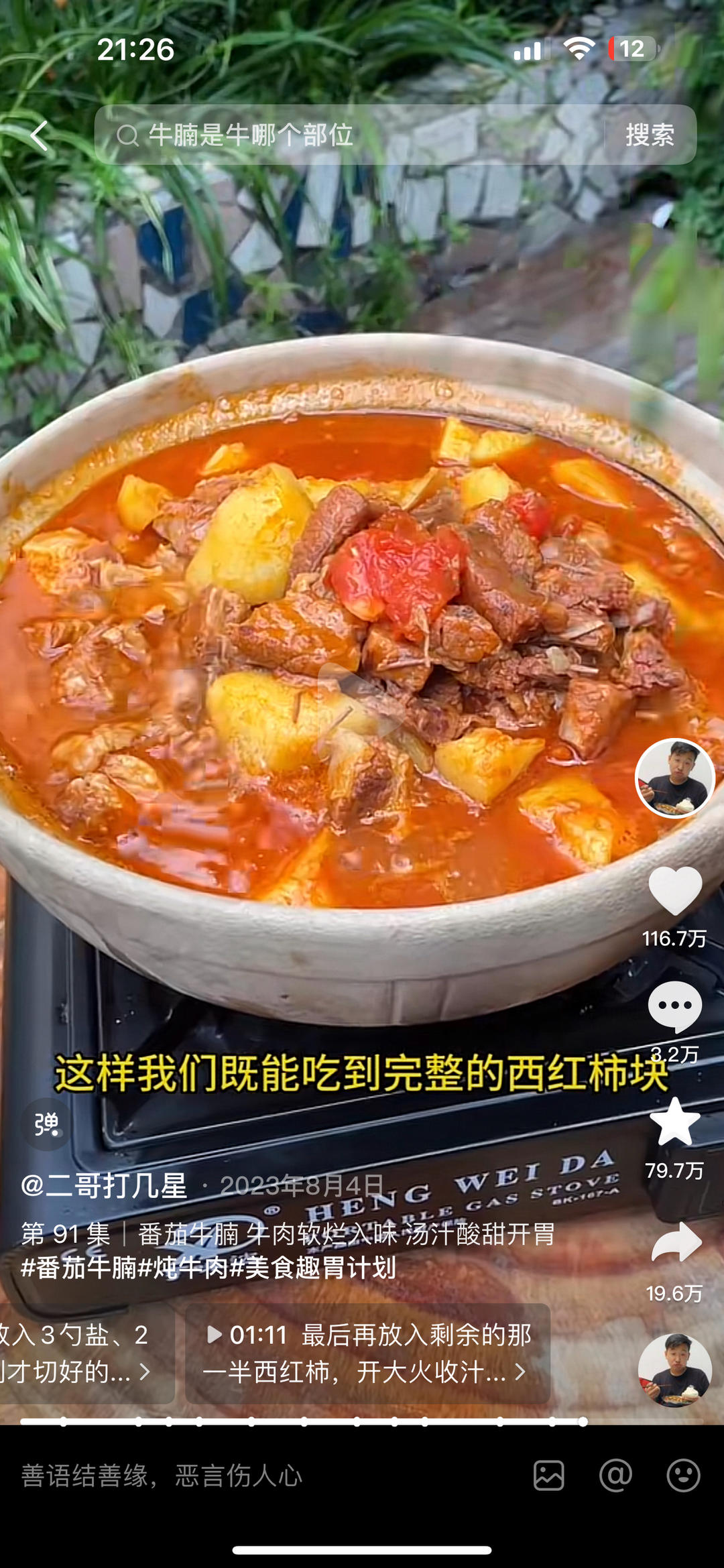
Task: Tap the creator's circular avatar on the right
Action: [674, 780]
